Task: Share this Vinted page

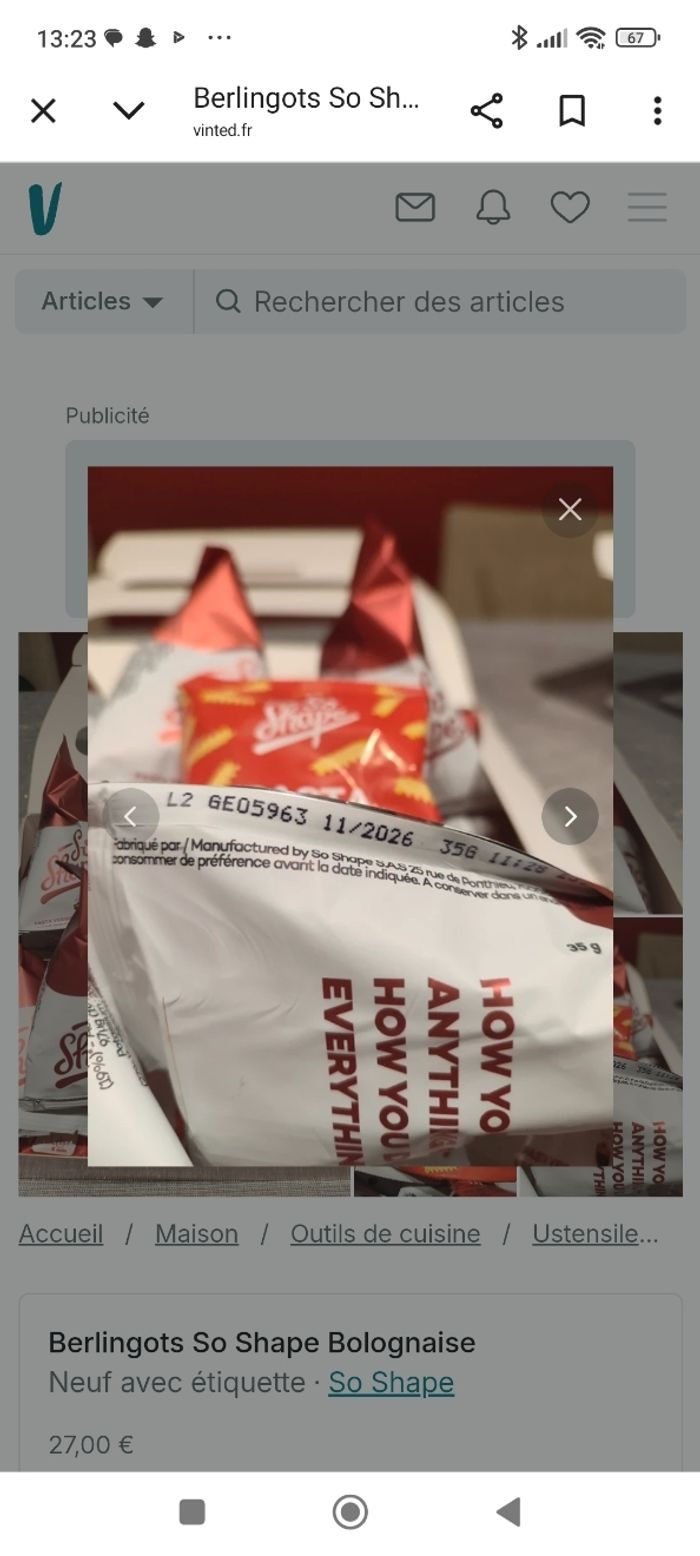Action: pyautogui.click(x=487, y=111)
